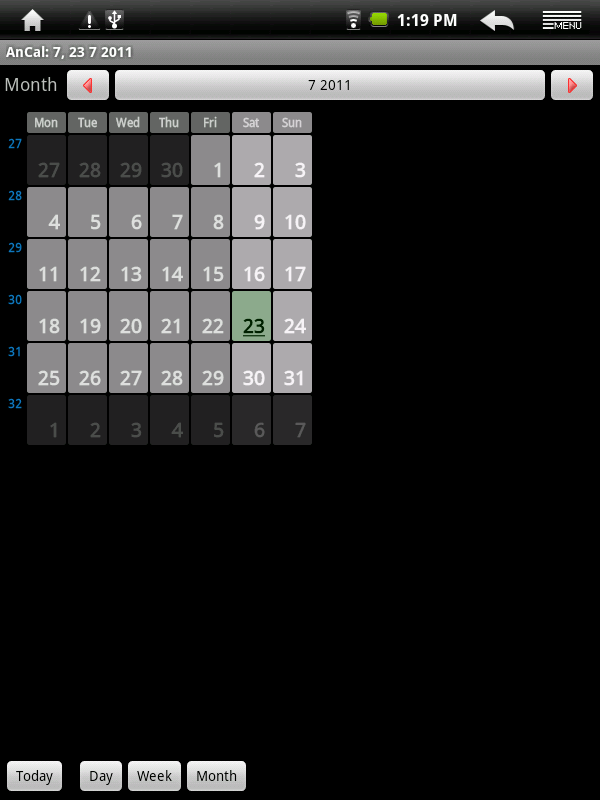Switch to Day view
The image size is (600, 800).
point(101,776)
